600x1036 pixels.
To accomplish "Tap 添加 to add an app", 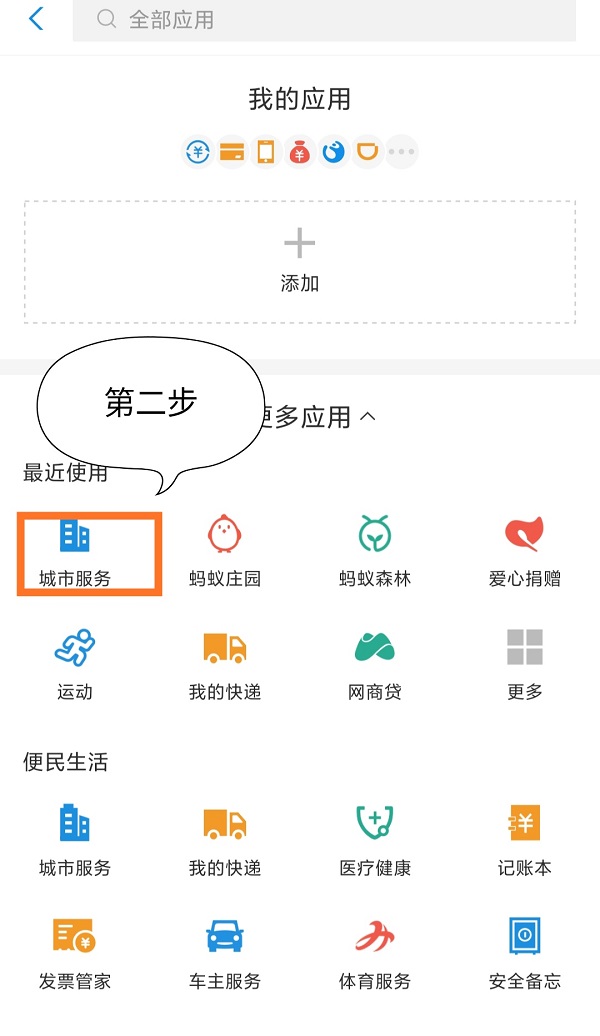I will pyautogui.click(x=299, y=261).
